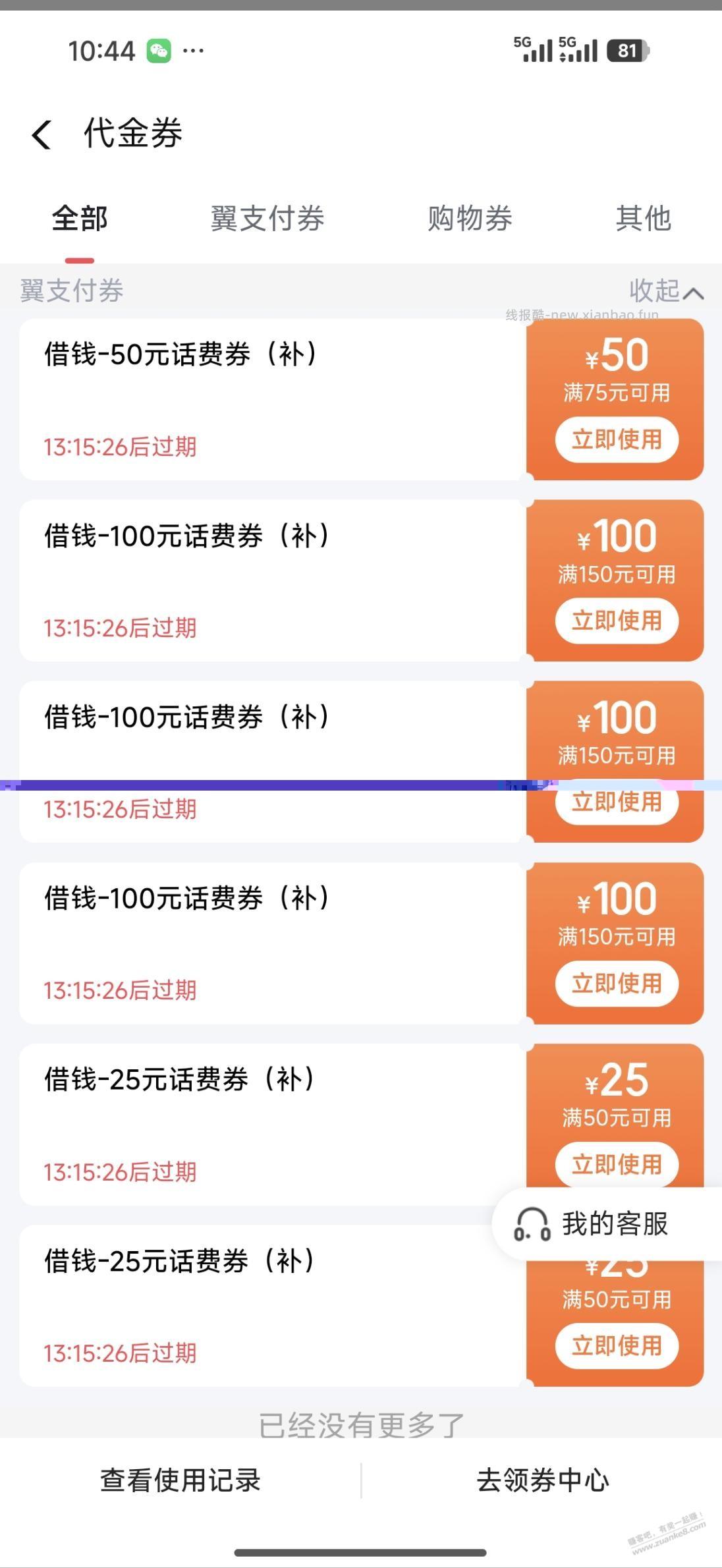Image resolution: width=722 pixels, height=1568 pixels.
Task: Tap the battery indicator showing 81
Action: (626, 49)
